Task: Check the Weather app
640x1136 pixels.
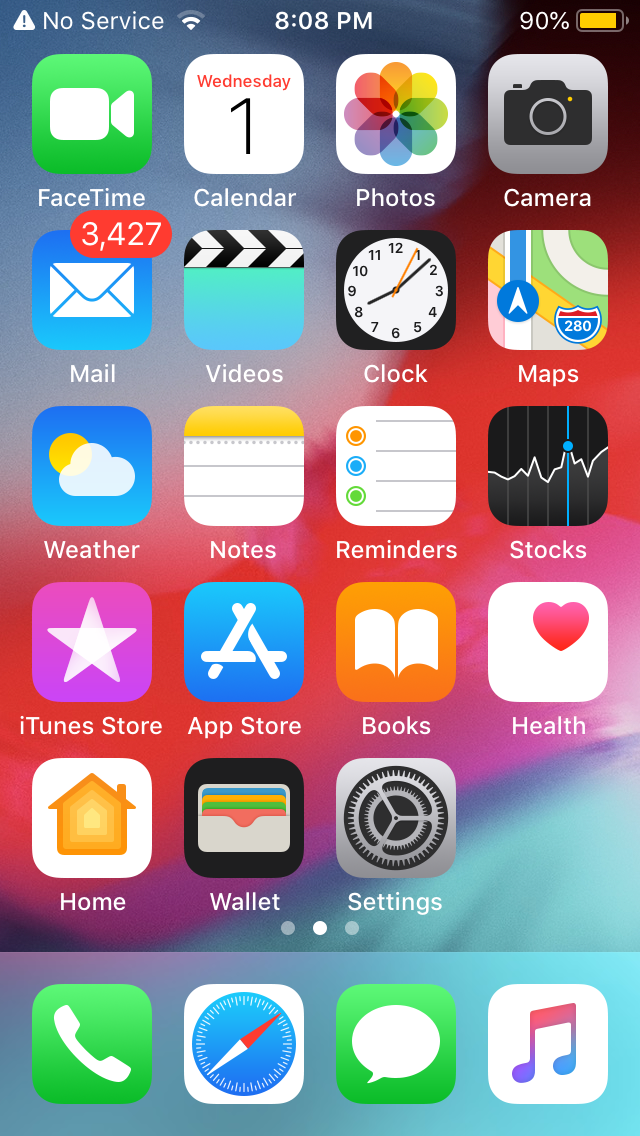Action: 92,466
